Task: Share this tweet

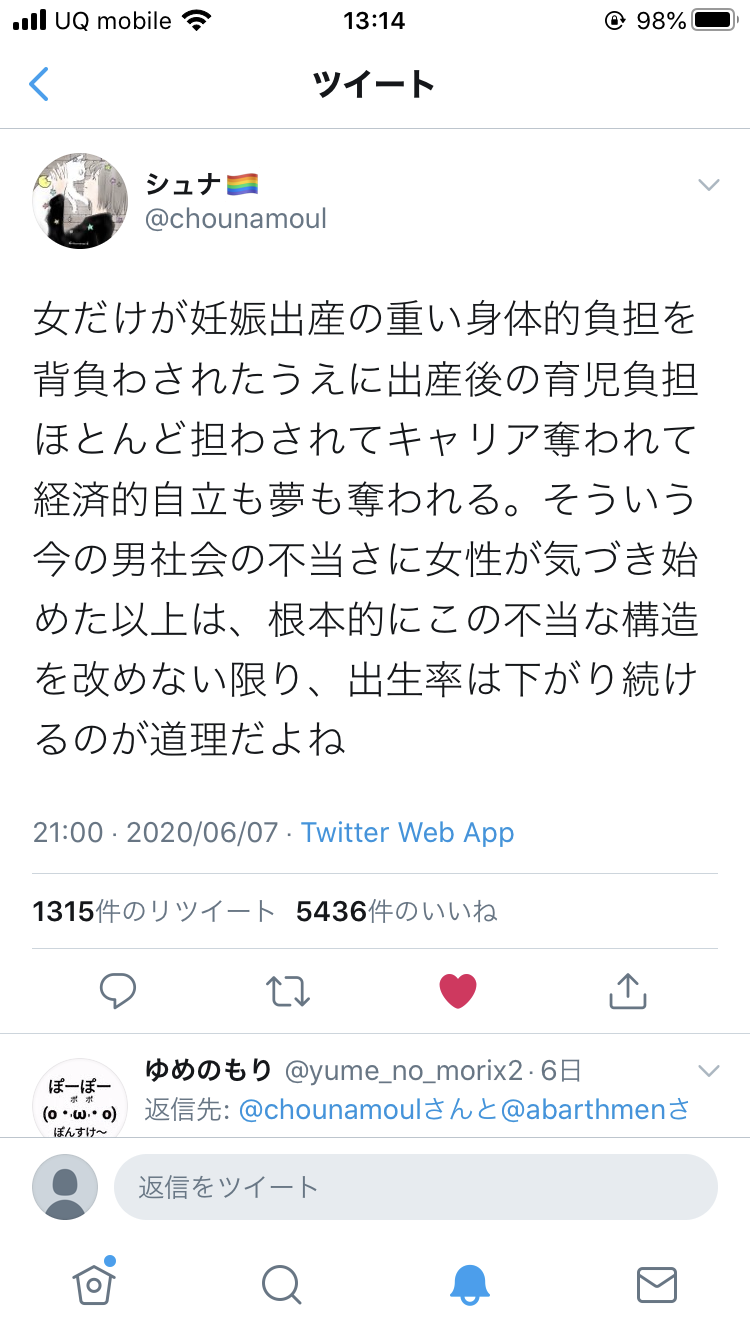Action: 628,990
